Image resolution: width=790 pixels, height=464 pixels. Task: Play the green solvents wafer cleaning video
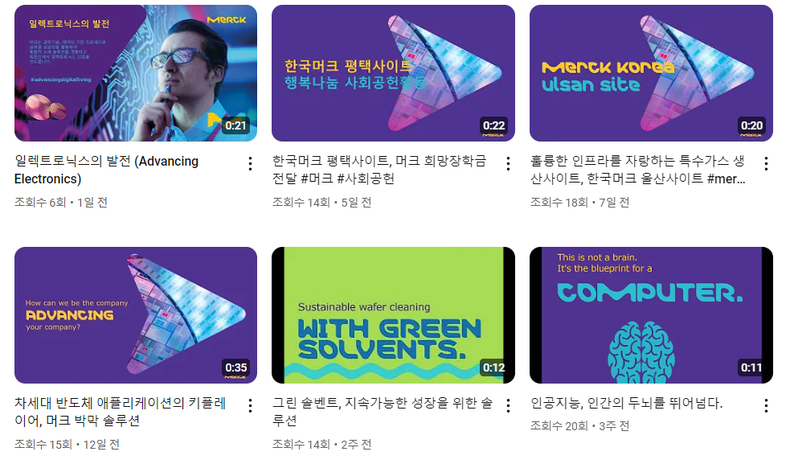[x=393, y=315]
